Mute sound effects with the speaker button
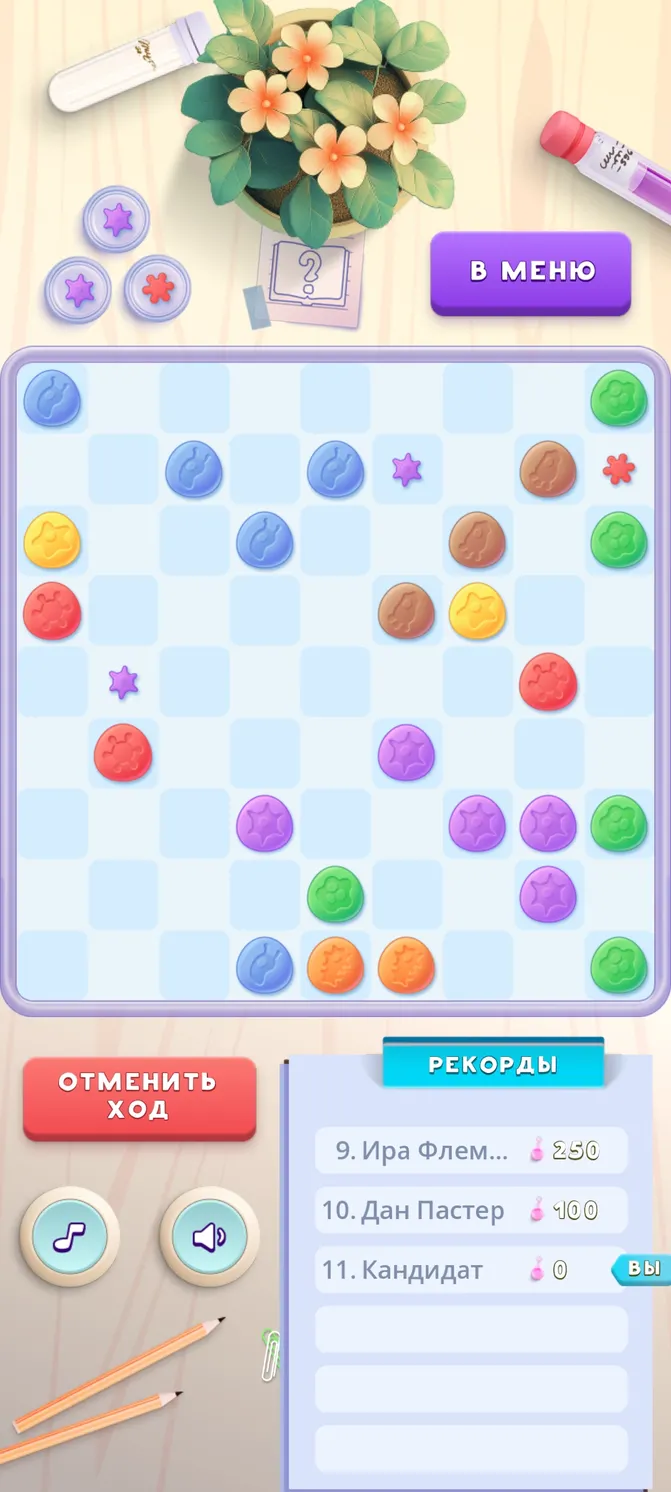The width and height of the screenshot is (671, 1492). pos(209,1237)
